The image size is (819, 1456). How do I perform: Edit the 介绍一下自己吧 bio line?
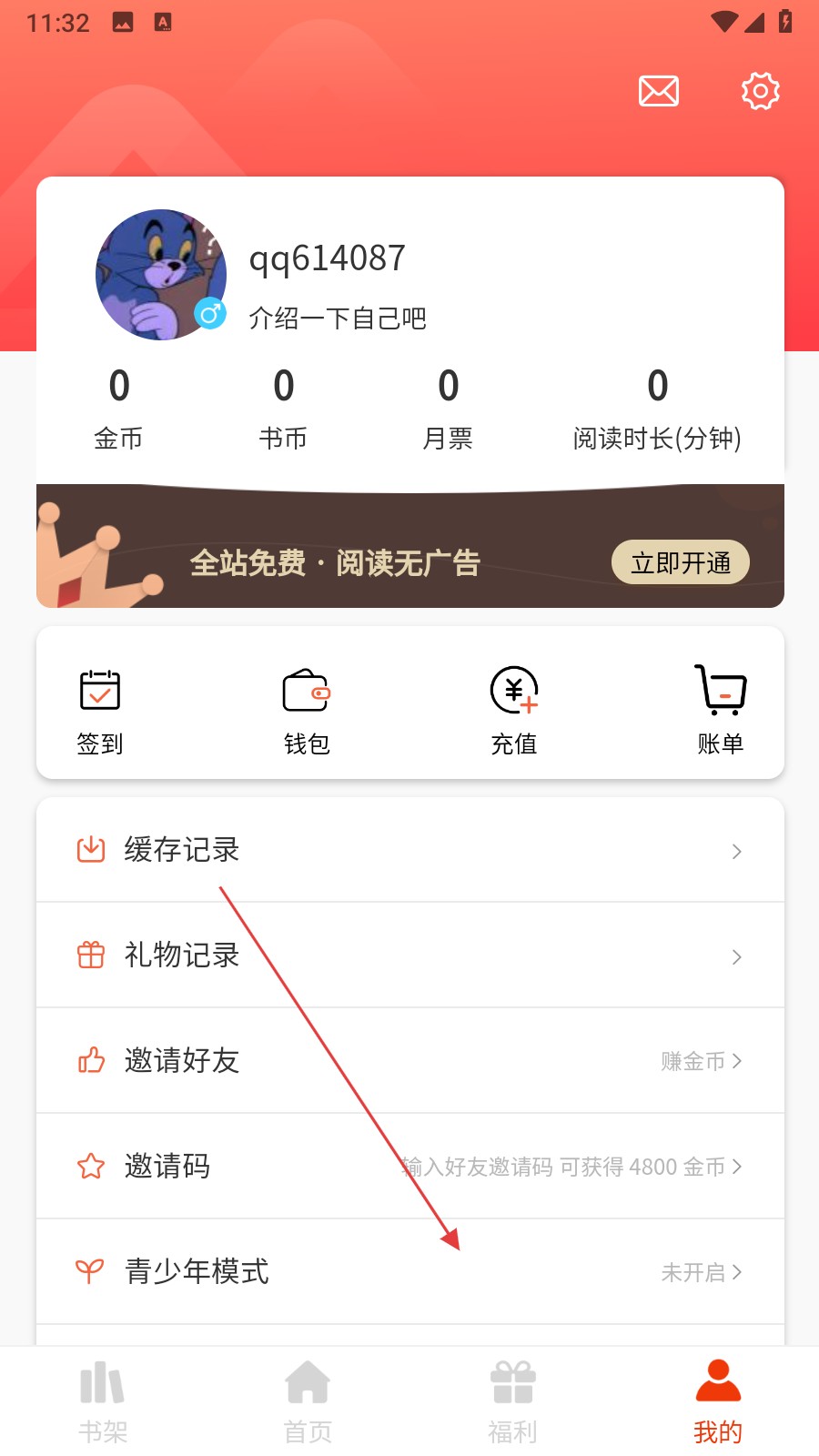coord(338,318)
